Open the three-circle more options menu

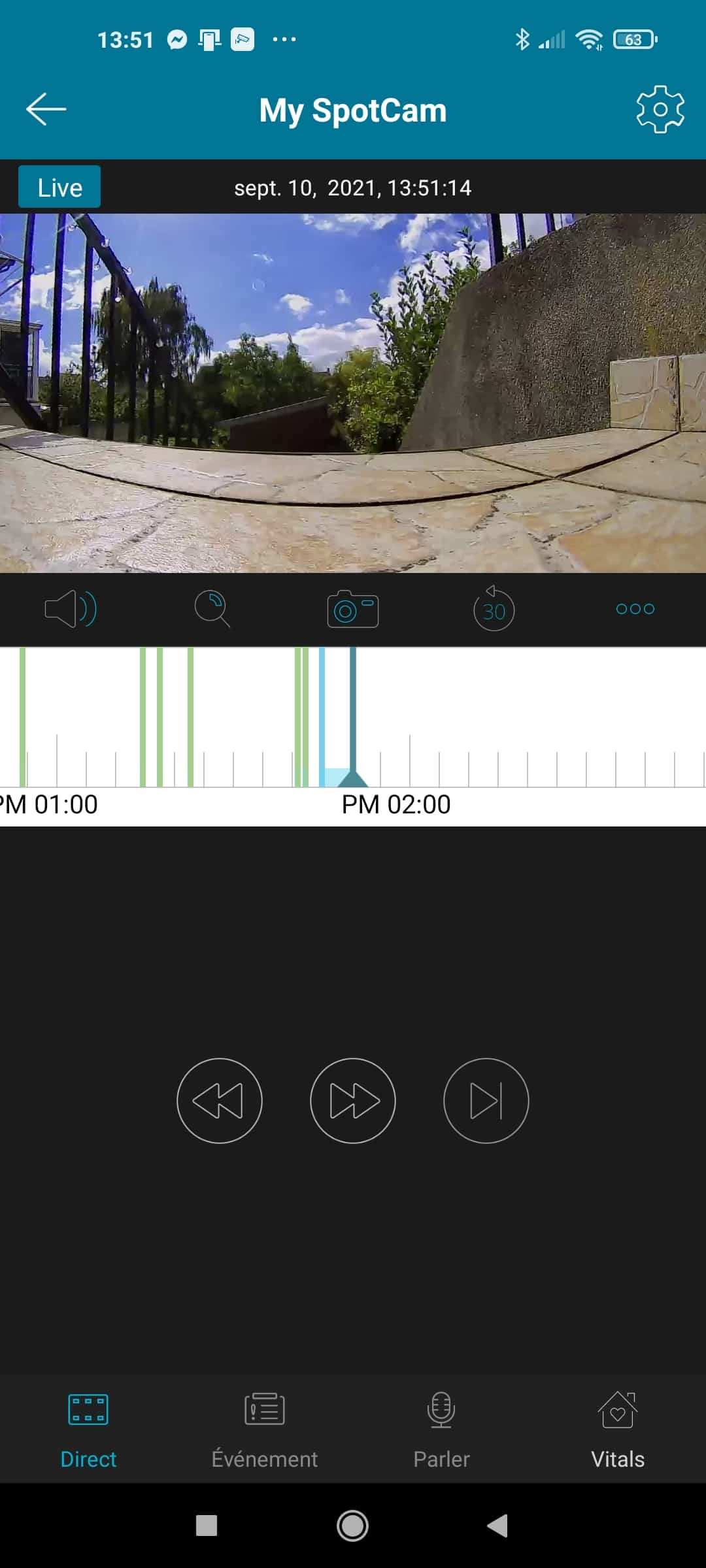(x=635, y=609)
